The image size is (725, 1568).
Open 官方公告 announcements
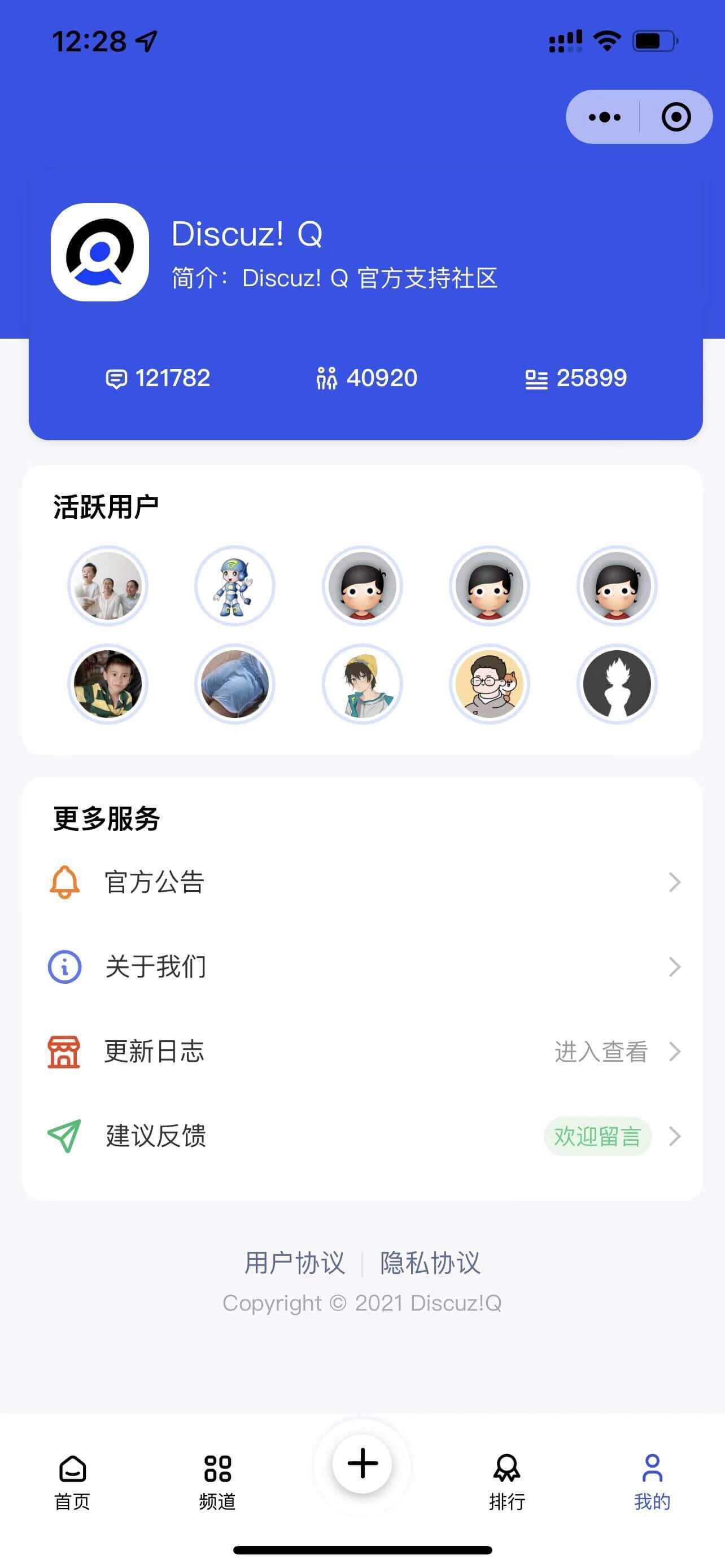coord(363,882)
